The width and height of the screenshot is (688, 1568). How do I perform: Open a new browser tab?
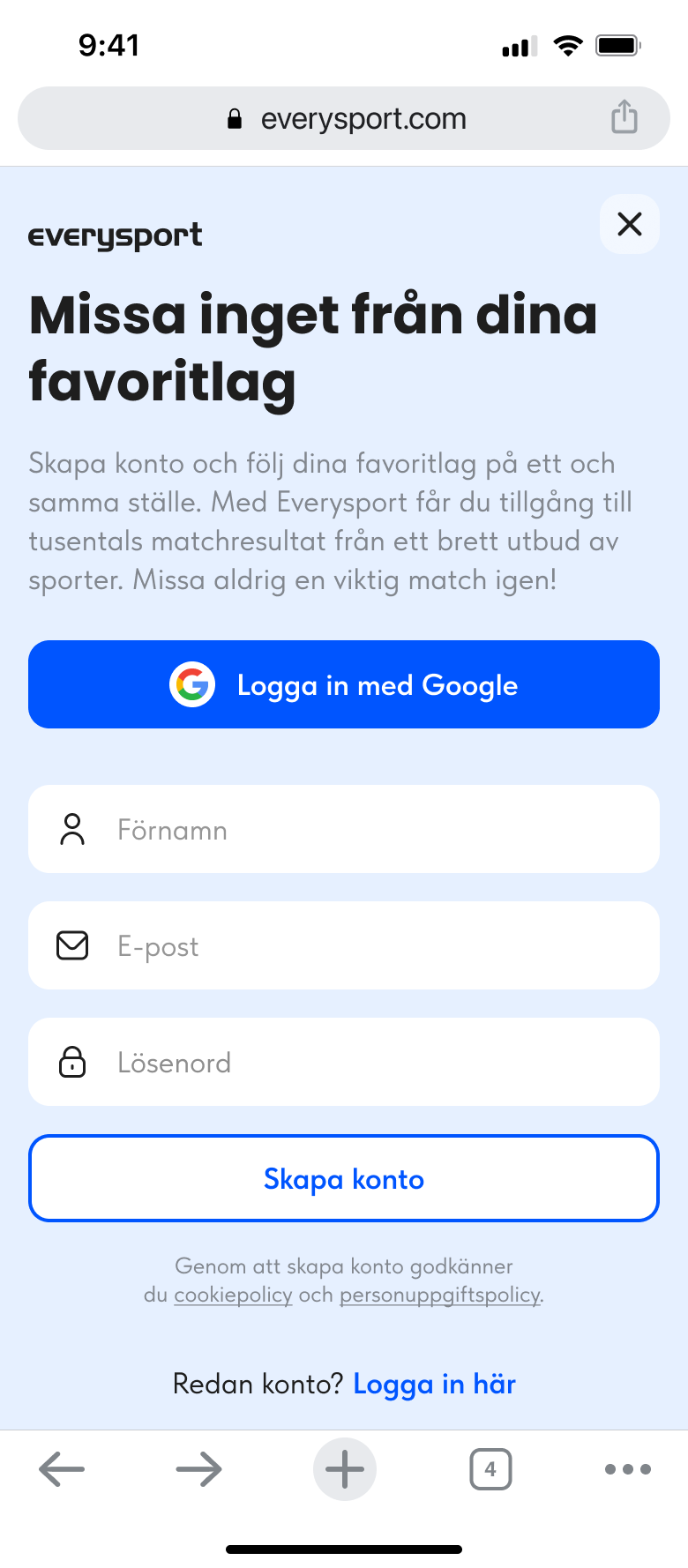(x=345, y=1469)
